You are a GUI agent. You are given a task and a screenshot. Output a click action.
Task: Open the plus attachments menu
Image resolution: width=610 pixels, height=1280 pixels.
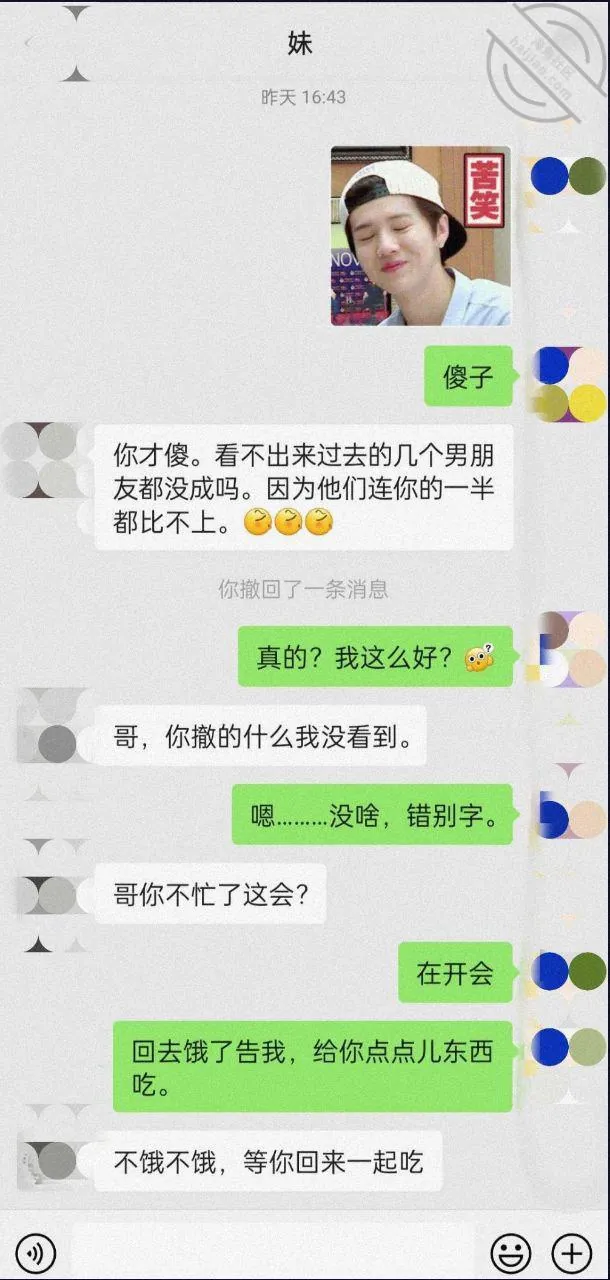click(x=571, y=1252)
